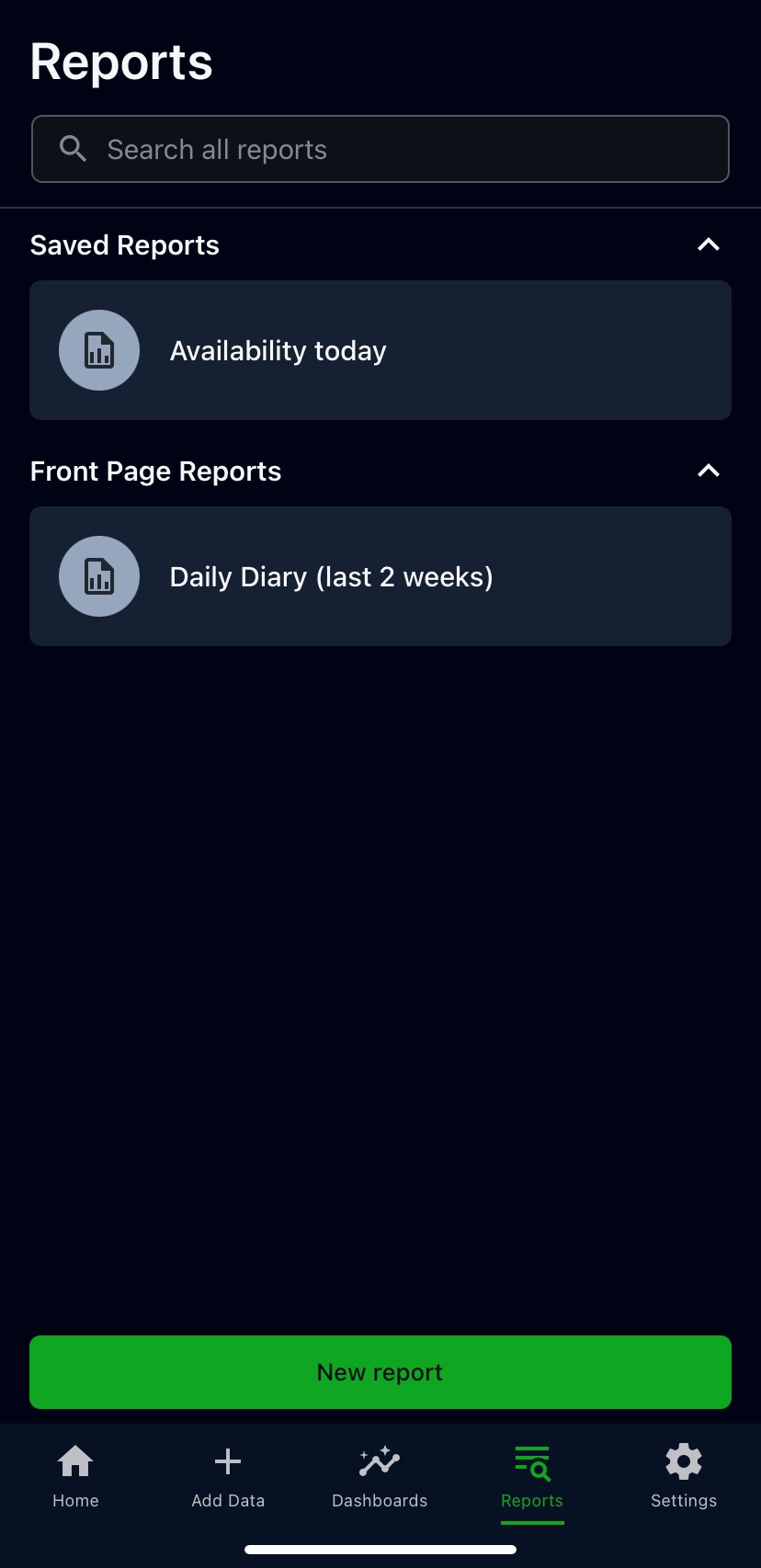Image resolution: width=761 pixels, height=1568 pixels.
Task: Tap the New report button
Action: pos(380,1371)
